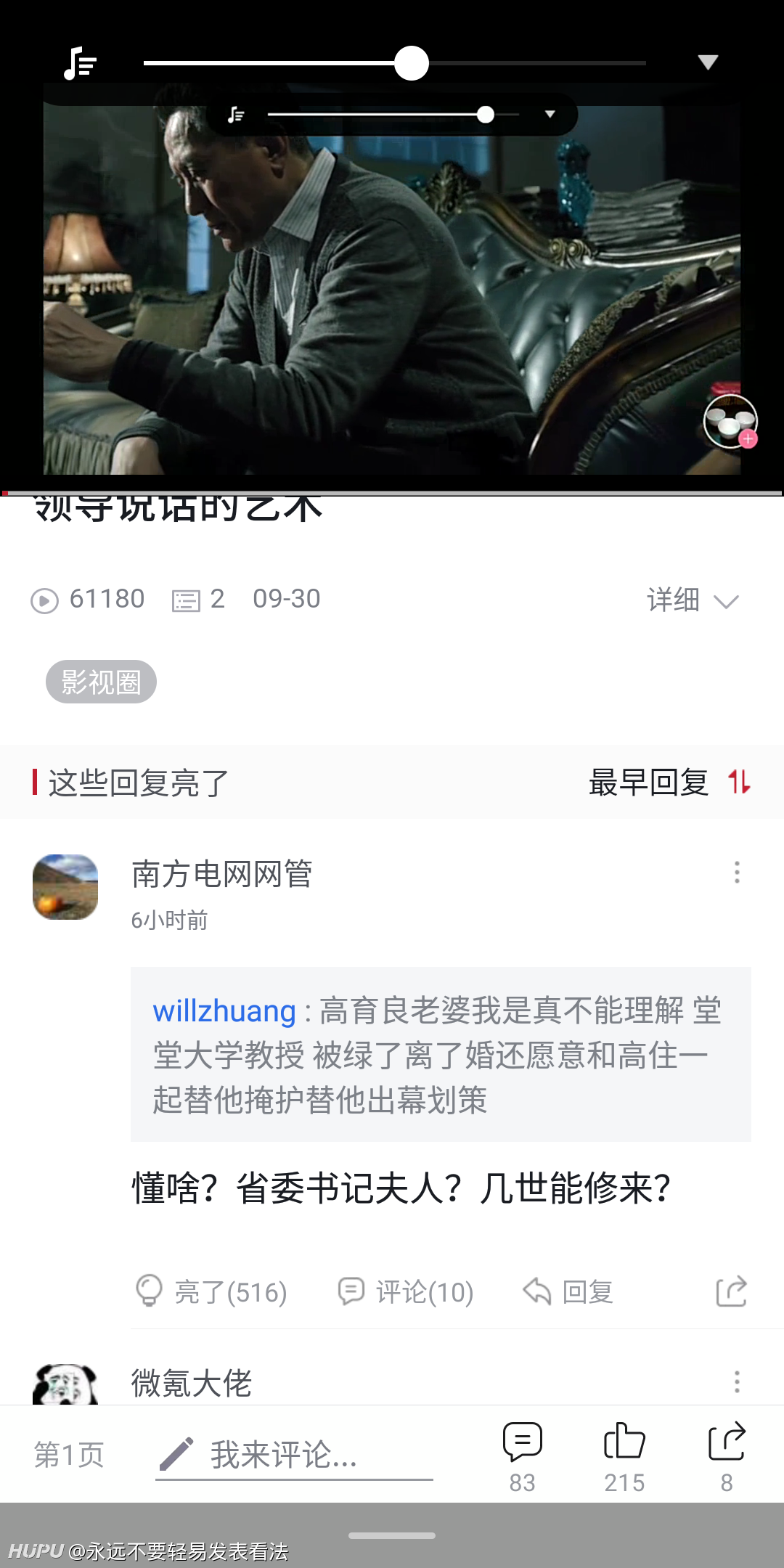Share the post via icon showing 8
The image size is (784, 1568).
click(x=727, y=1457)
